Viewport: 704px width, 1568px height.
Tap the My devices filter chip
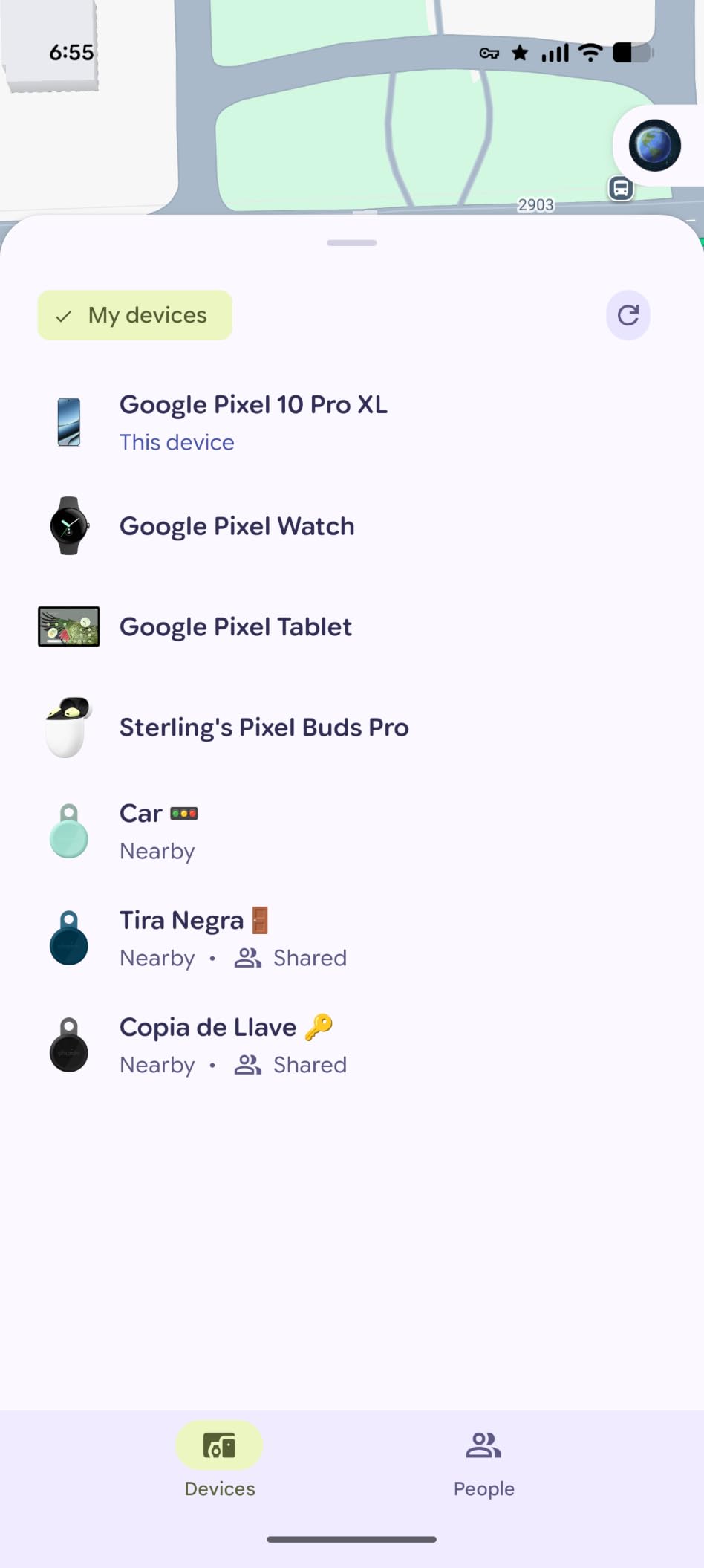coord(135,315)
